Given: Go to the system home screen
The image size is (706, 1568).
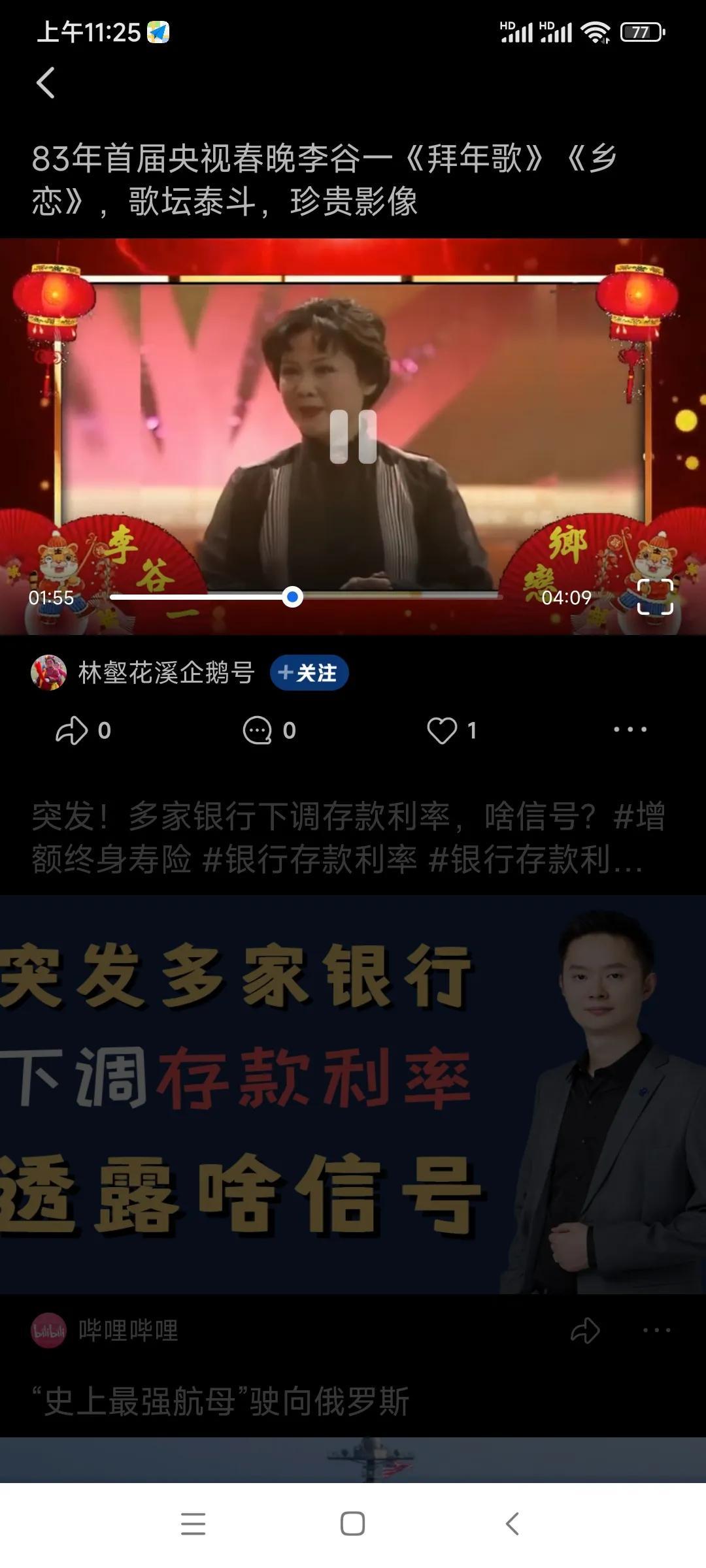Looking at the screenshot, I should tap(352, 1524).
